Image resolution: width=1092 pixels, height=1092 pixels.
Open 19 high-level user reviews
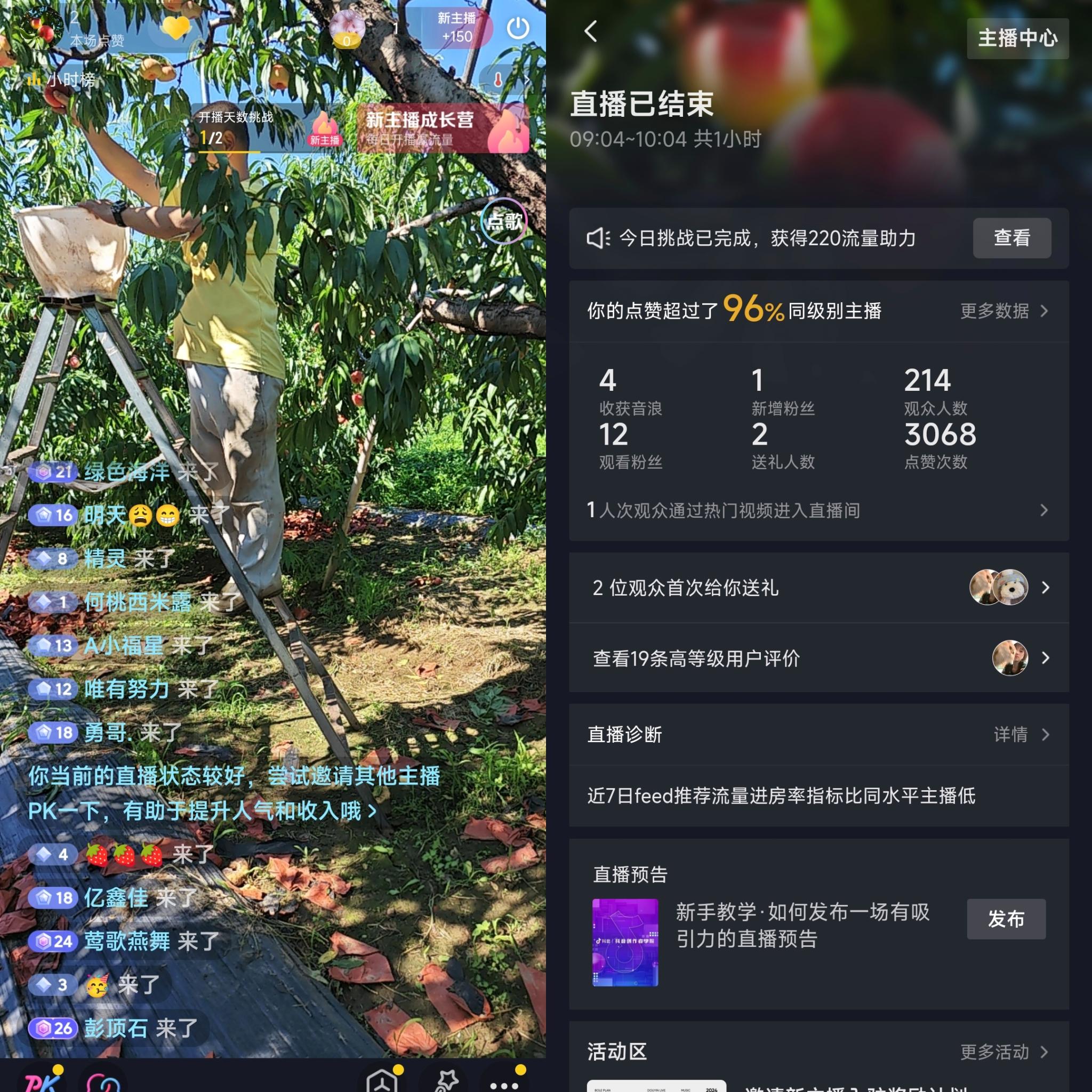(x=817, y=658)
